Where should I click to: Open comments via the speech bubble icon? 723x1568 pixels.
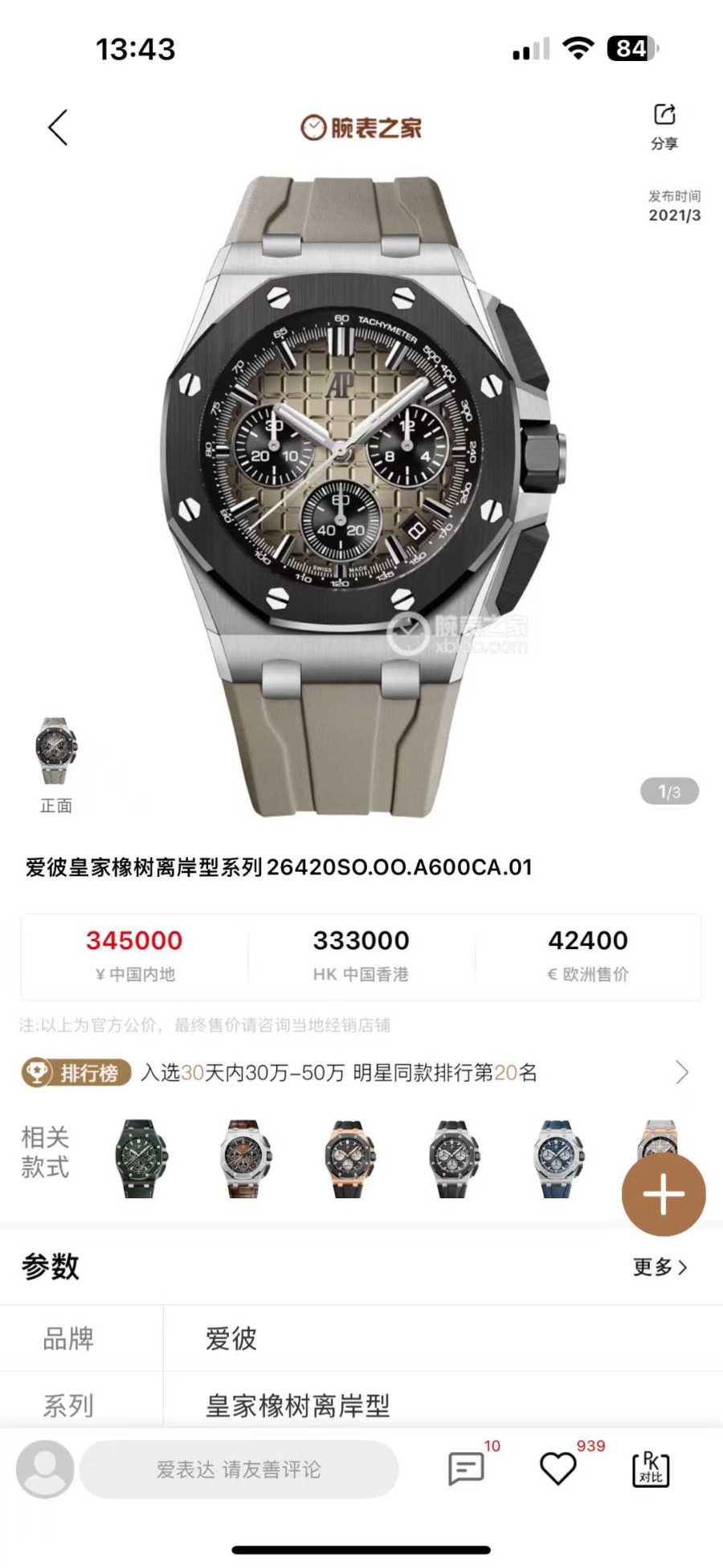[x=466, y=1468]
